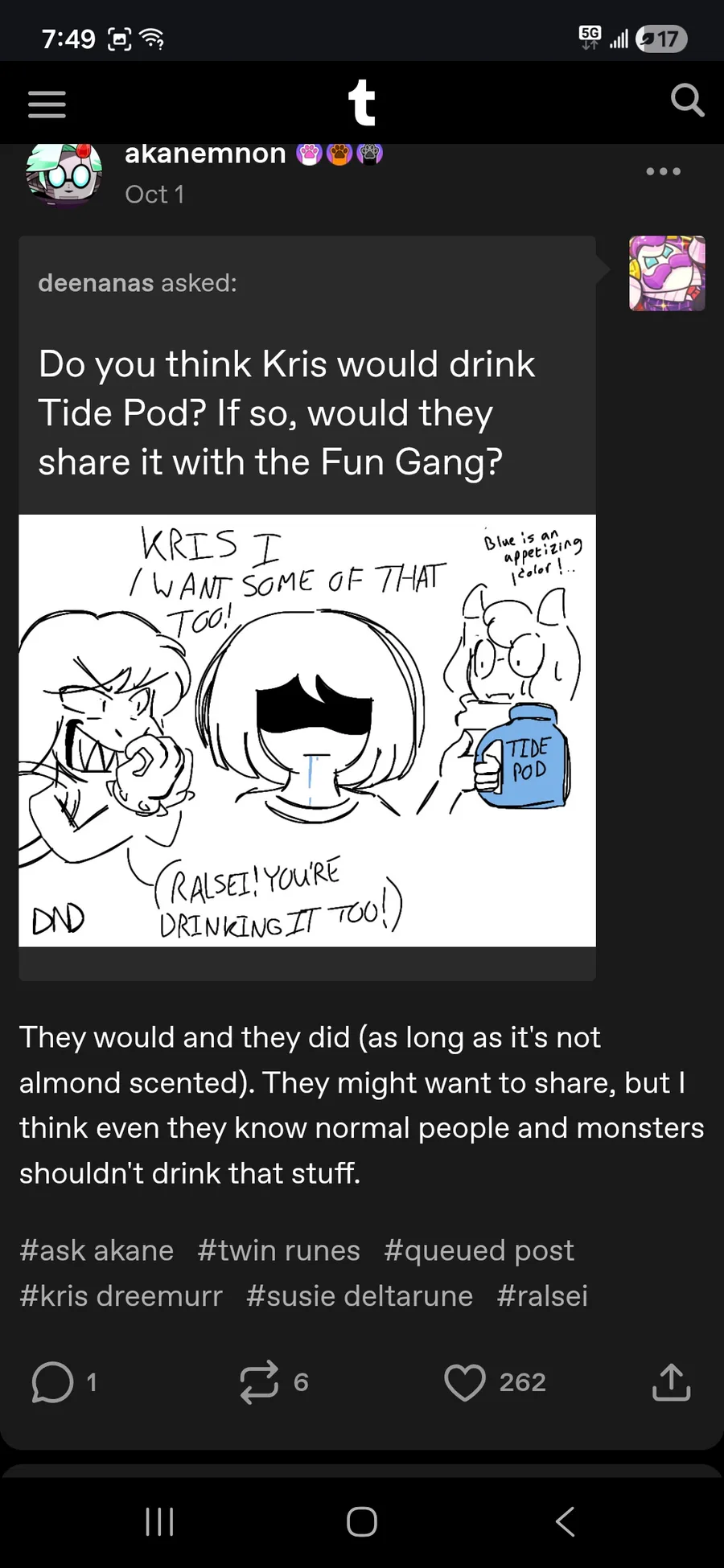Screen dimensions: 724x1568
Task: Browse the #twin runes tag
Action: [x=278, y=1250]
